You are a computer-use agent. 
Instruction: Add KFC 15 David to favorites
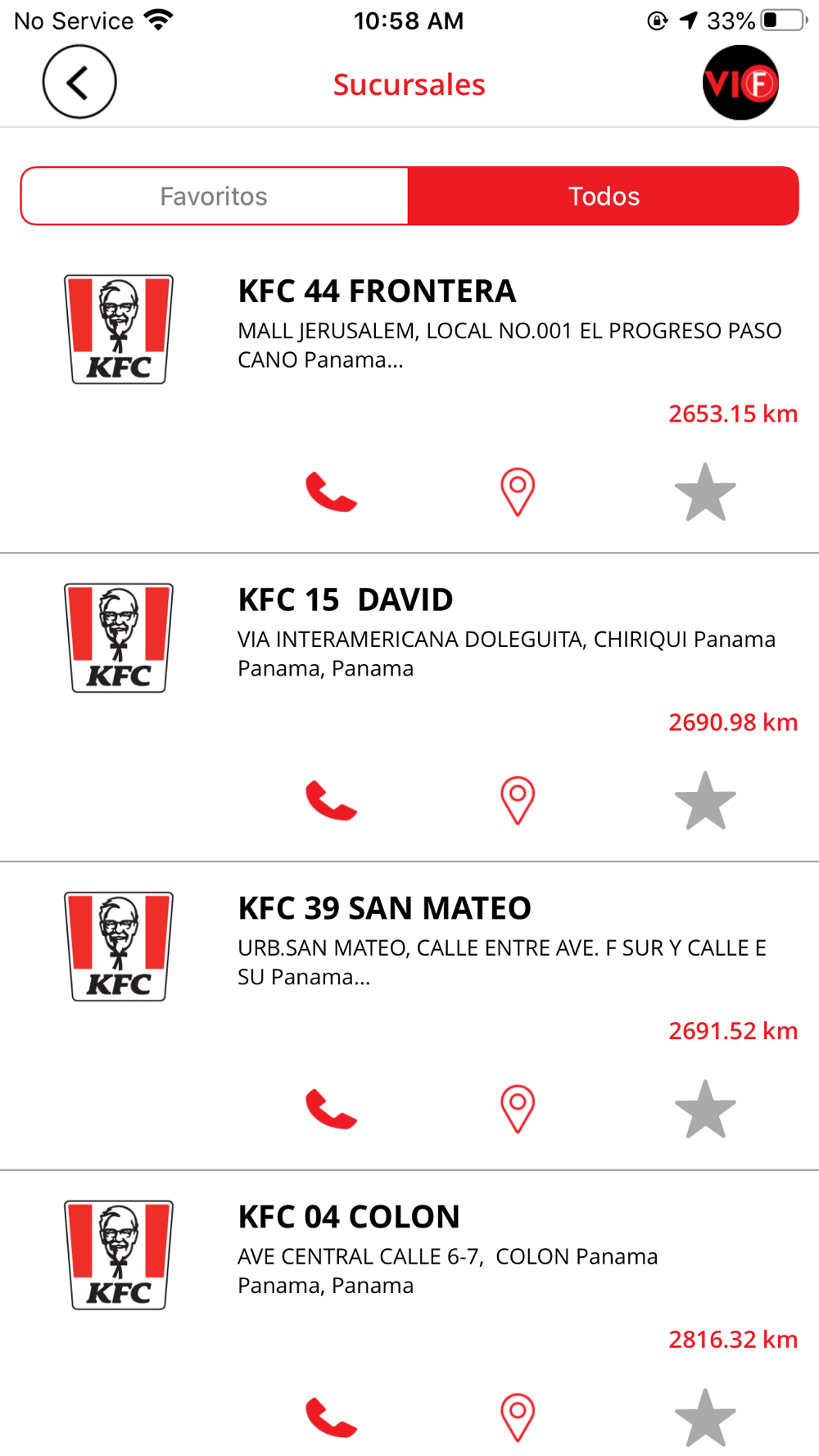click(705, 801)
